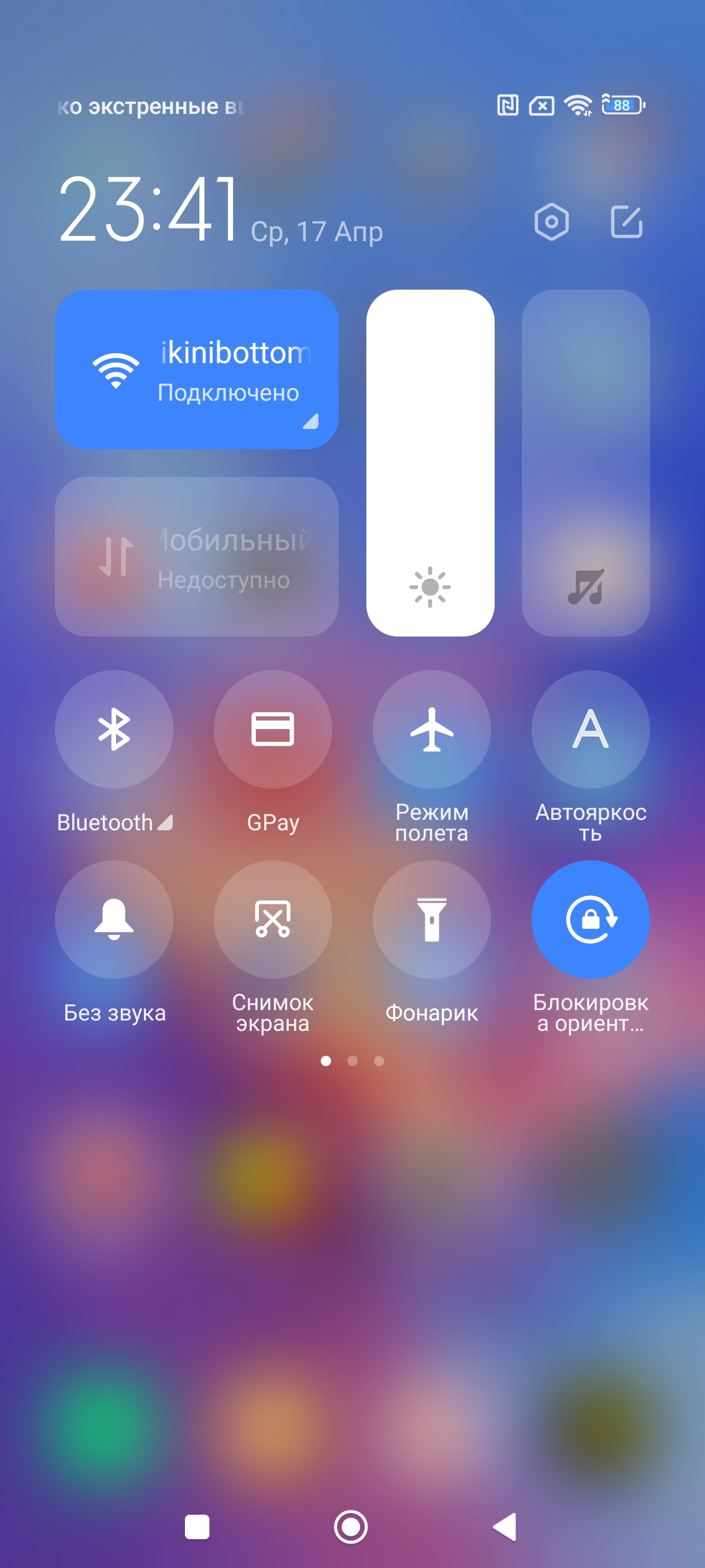The width and height of the screenshot is (705, 1568).
Task: Tap the media volume slider
Action: (585, 463)
